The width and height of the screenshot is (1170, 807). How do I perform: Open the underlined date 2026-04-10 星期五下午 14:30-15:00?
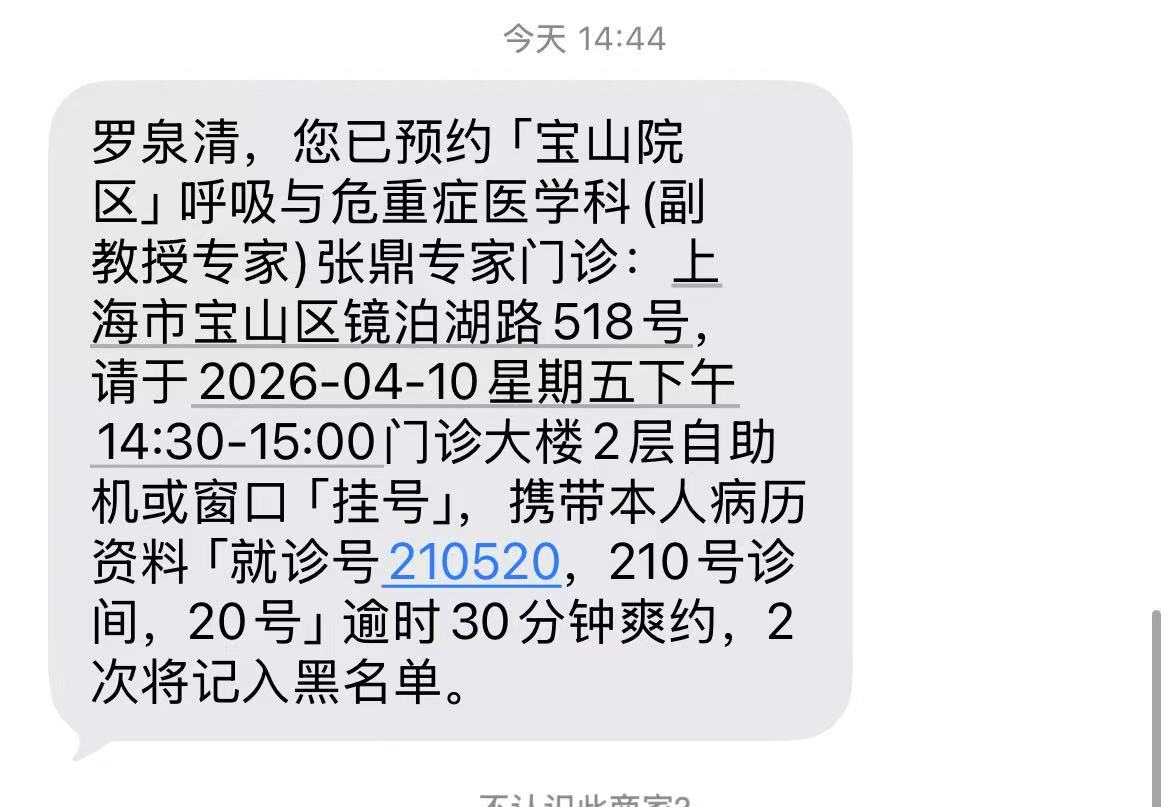pyautogui.click(x=466, y=383)
